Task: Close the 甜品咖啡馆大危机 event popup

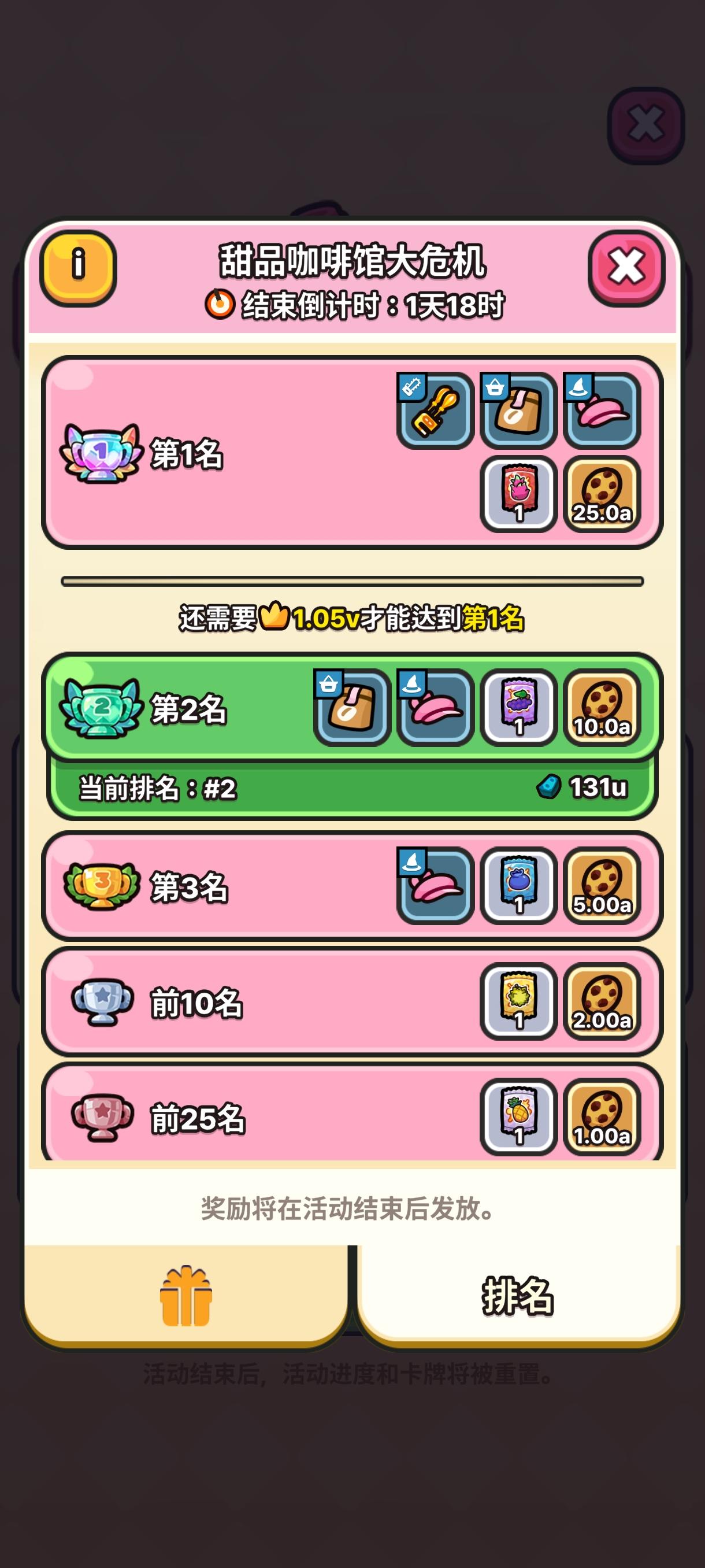Action: tap(626, 268)
